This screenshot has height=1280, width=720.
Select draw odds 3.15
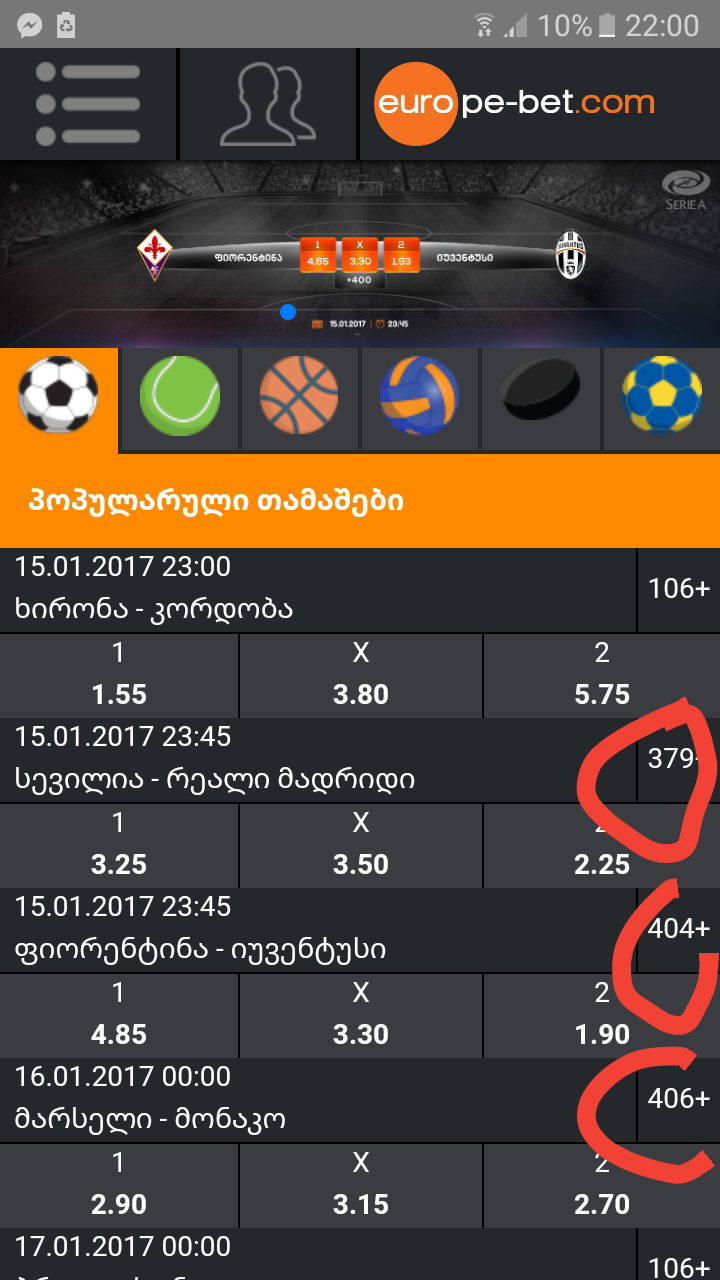pos(361,1185)
